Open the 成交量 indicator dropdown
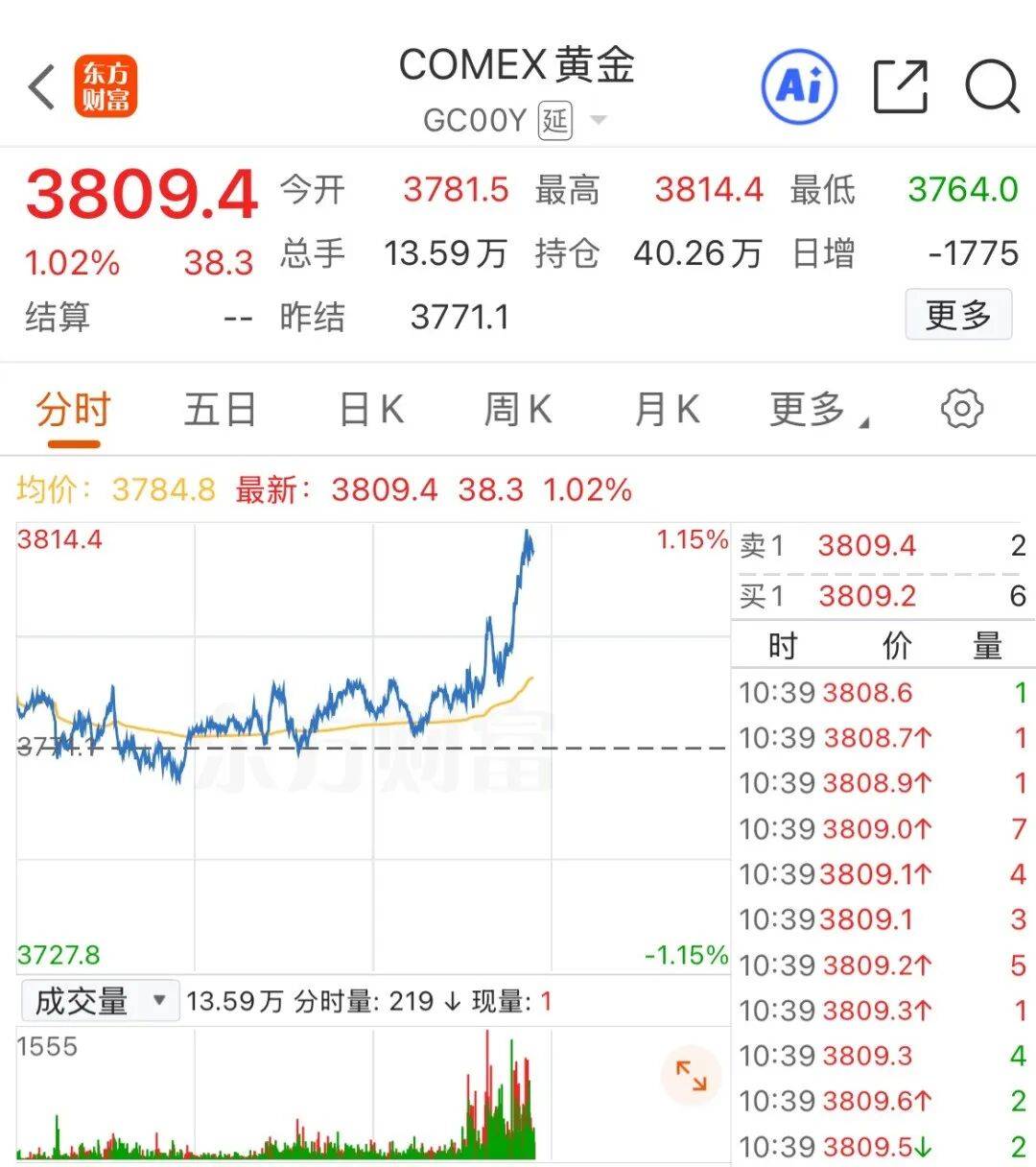 pos(100,1002)
